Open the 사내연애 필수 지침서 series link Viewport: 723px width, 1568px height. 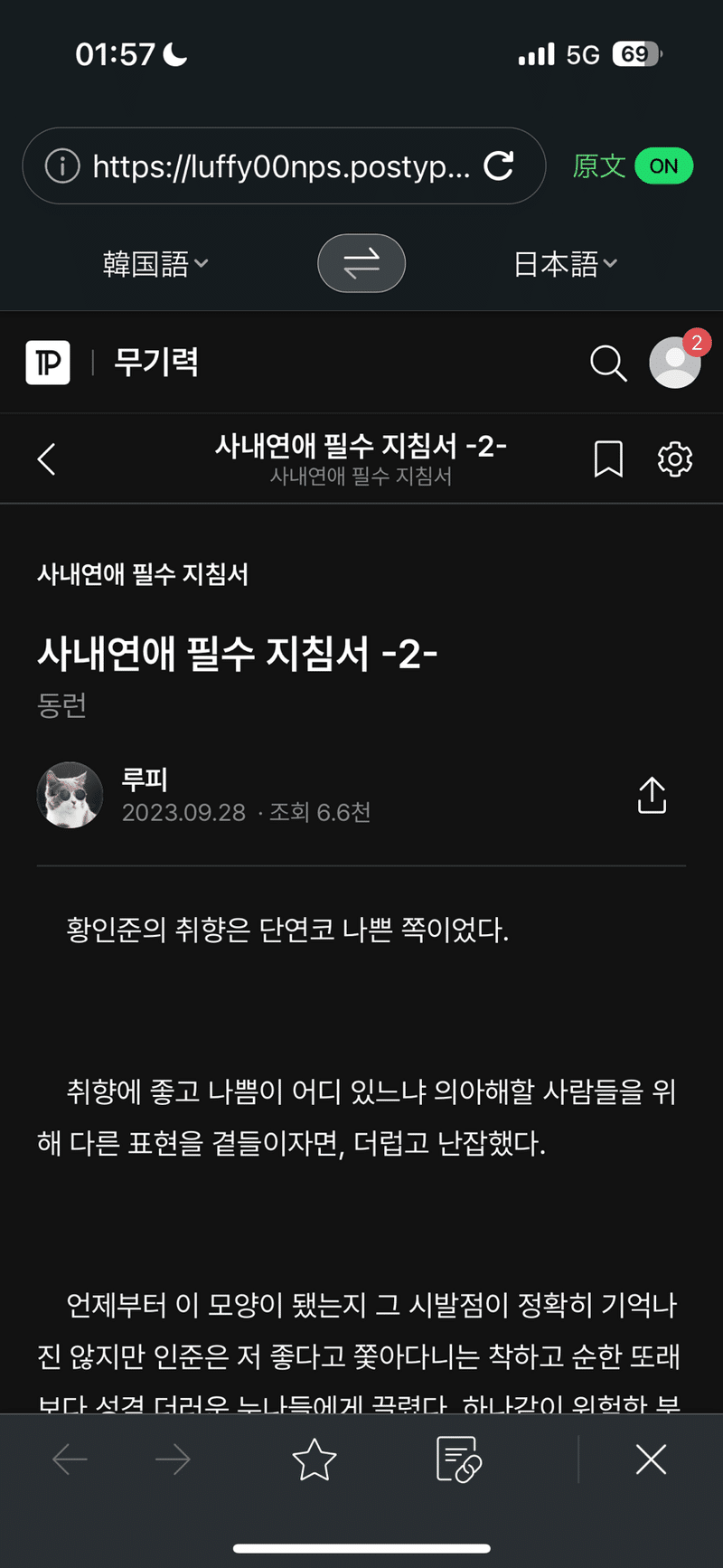143,574
